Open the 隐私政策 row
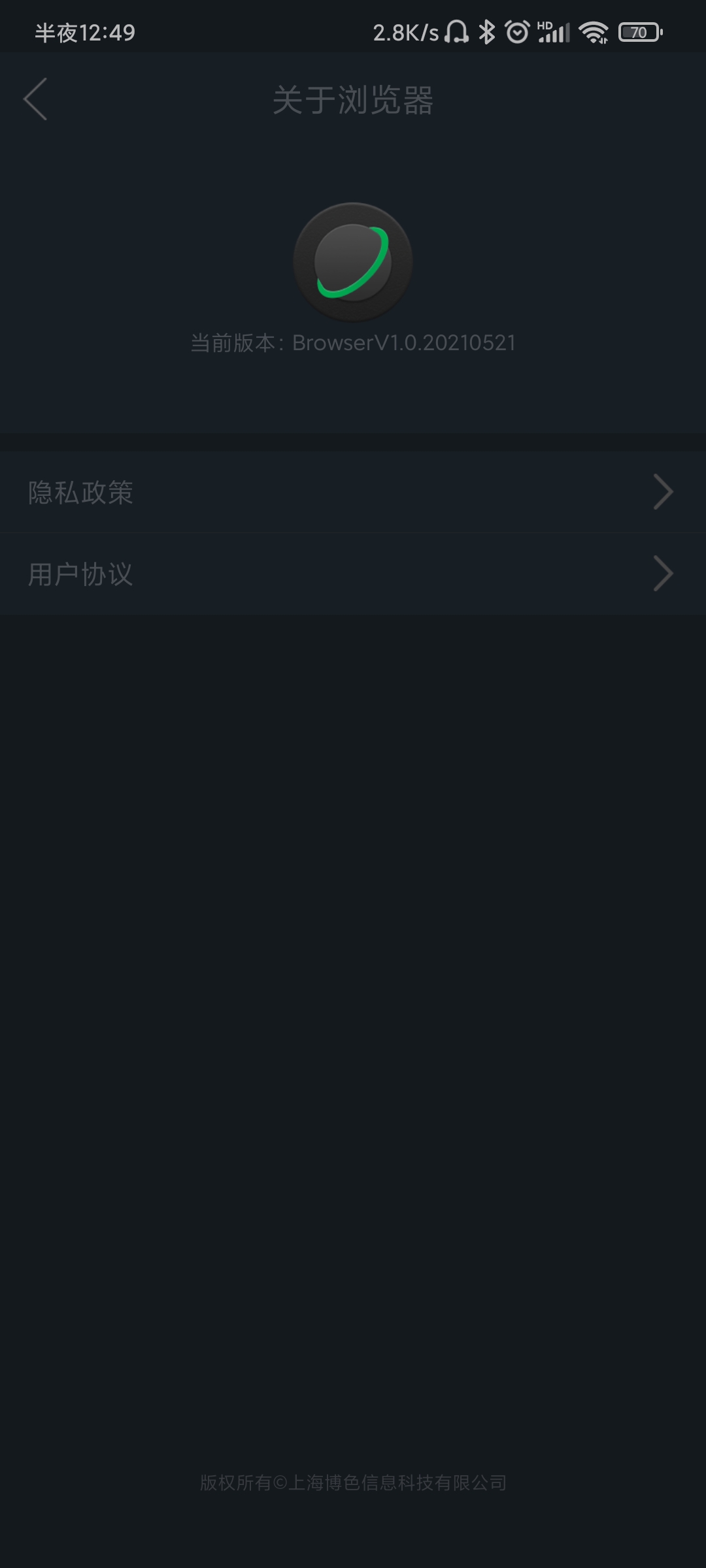This screenshot has height=1568, width=706. click(353, 492)
